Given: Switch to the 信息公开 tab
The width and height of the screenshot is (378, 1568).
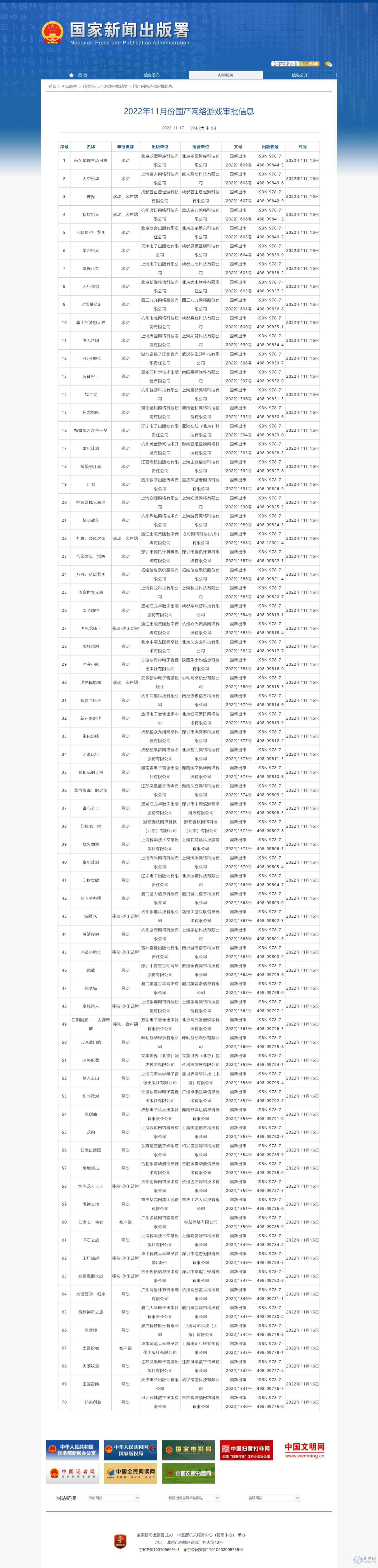Looking at the screenshot, I should [x=299, y=75].
